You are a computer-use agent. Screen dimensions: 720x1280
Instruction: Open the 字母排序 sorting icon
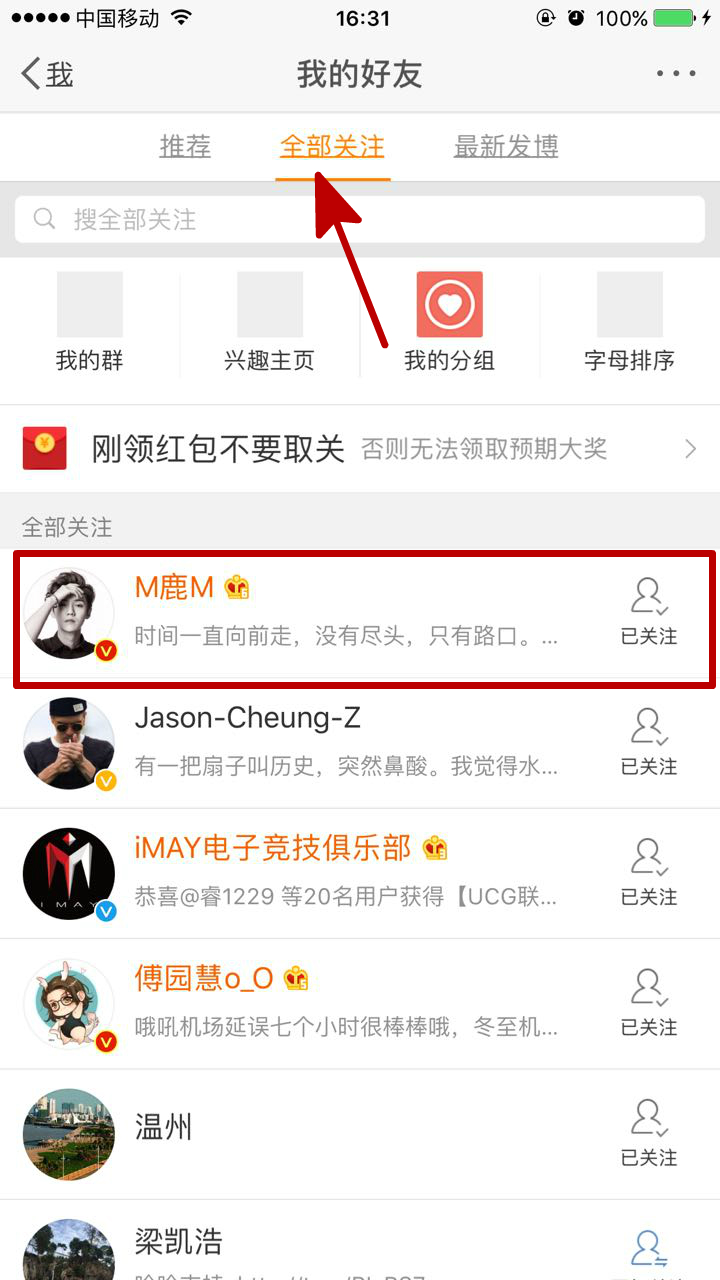pyautogui.click(x=629, y=304)
